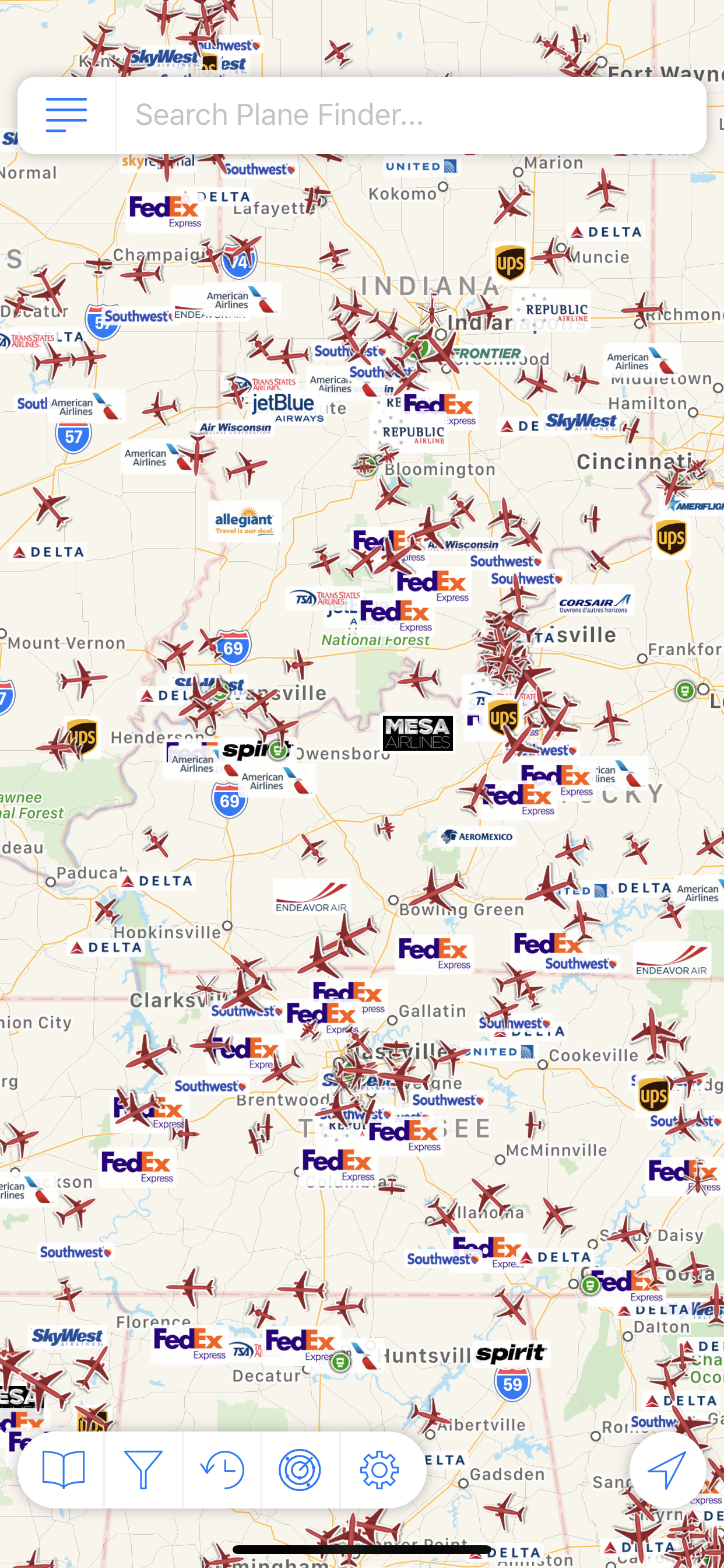Open the filter funnel
Image resolution: width=724 pixels, height=1568 pixels.
[x=143, y=1469]
